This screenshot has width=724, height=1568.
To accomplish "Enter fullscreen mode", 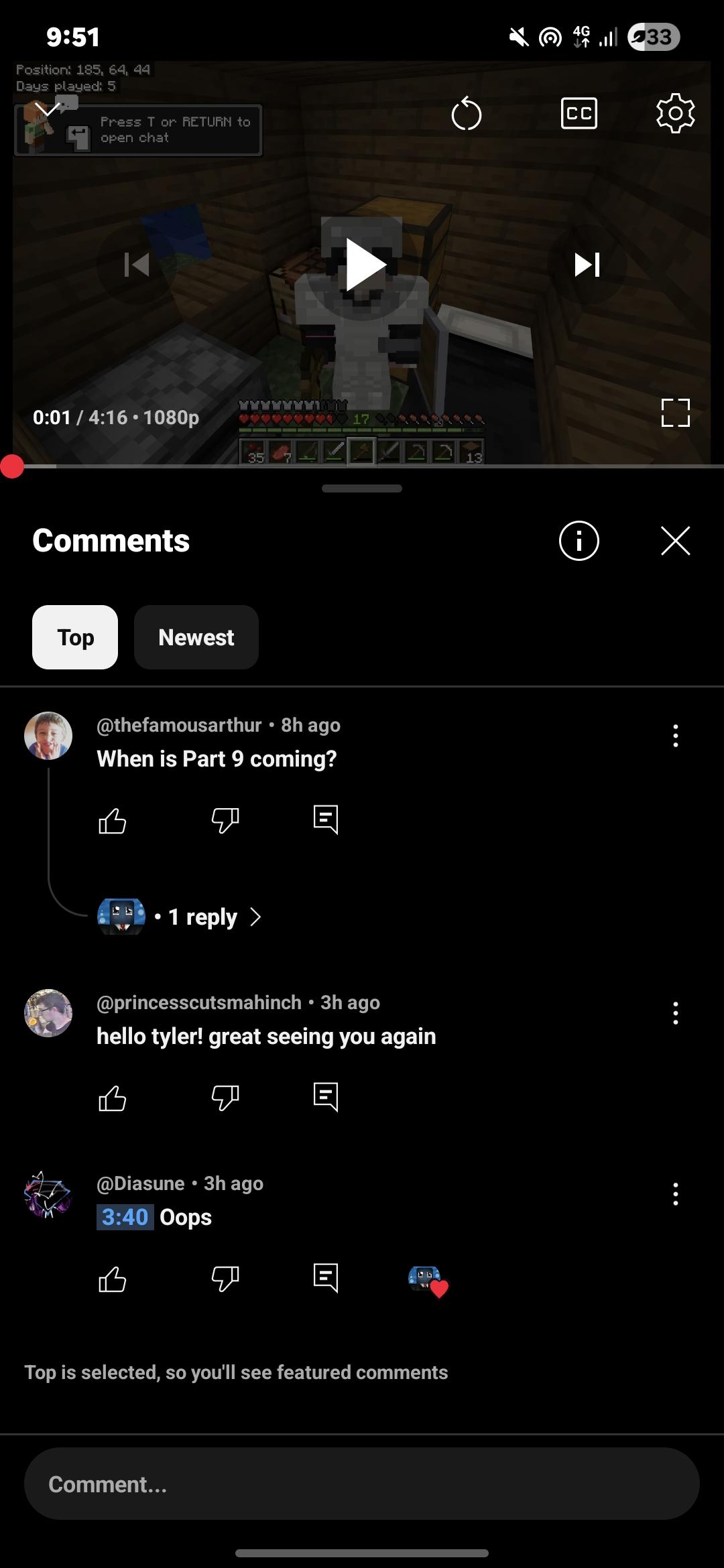I will point(675,413).
